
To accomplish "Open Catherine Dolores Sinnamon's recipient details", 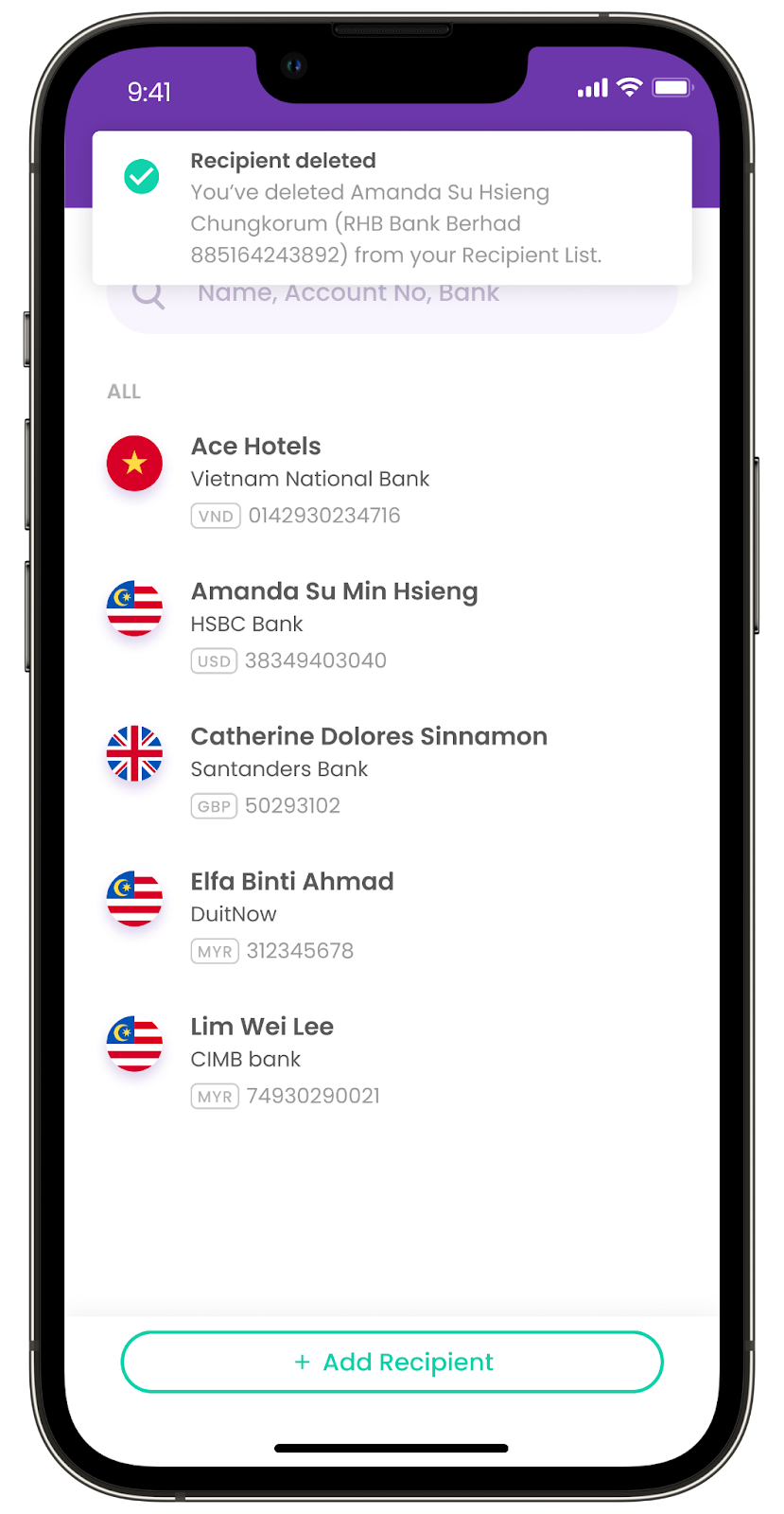I will pyautogui.click(x=369, y=769).
